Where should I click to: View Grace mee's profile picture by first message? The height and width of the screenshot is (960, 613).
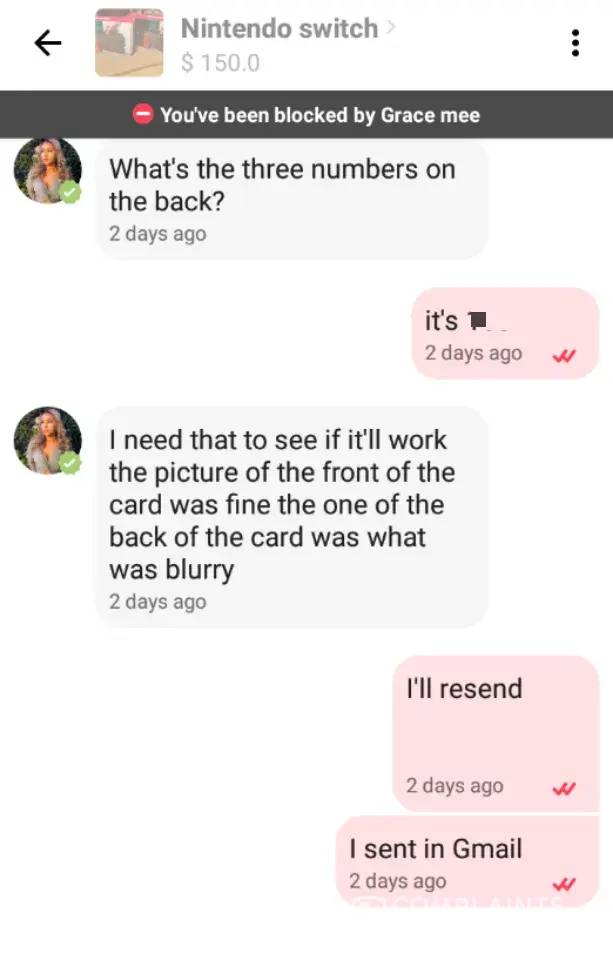[x=47, y=171]
